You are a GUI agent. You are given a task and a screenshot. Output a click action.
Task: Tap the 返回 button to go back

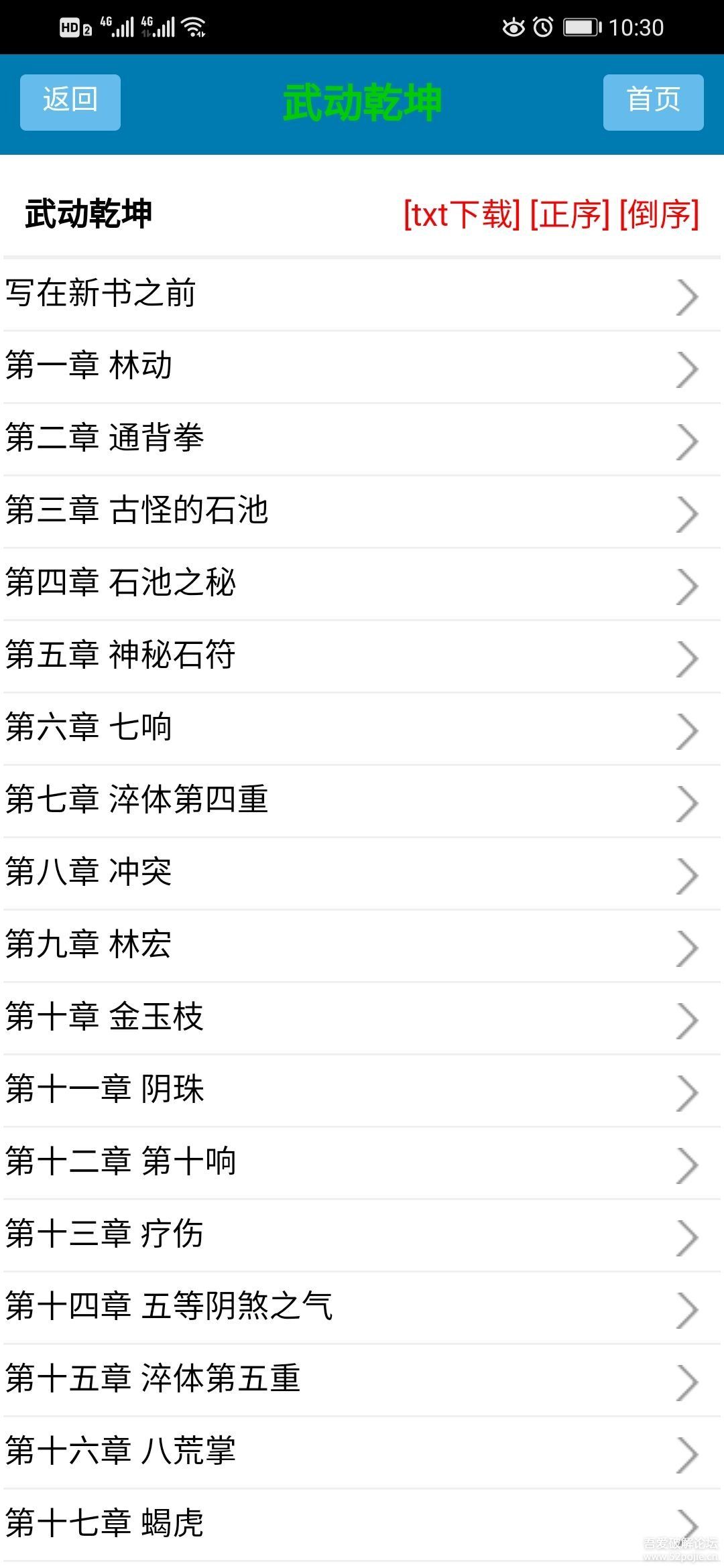point(69,101)
